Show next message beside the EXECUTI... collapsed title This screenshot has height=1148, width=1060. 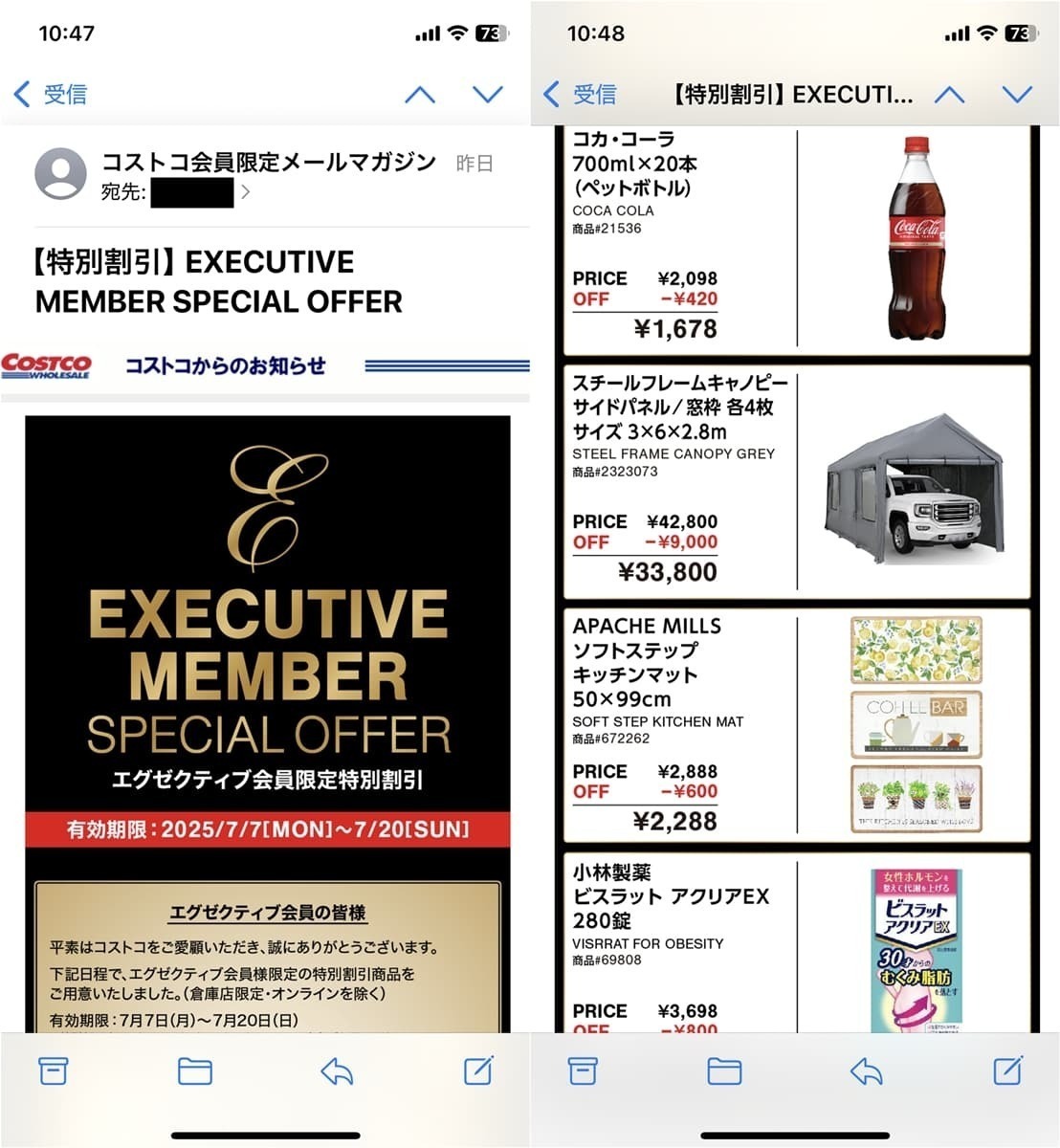pyautogui.click(x=1017, y=94)
